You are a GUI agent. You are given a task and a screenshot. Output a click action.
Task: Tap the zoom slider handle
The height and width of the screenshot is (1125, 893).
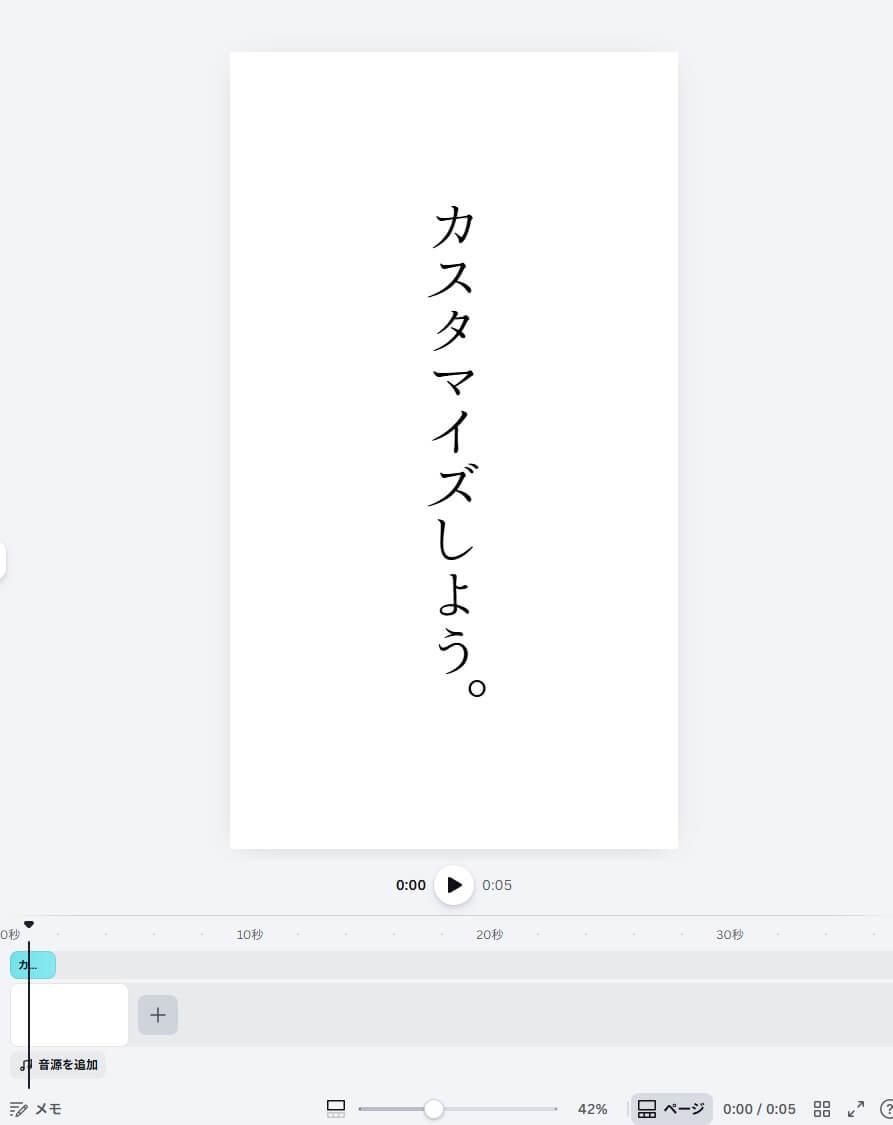pyautogui.click(x=433, y=1109)
